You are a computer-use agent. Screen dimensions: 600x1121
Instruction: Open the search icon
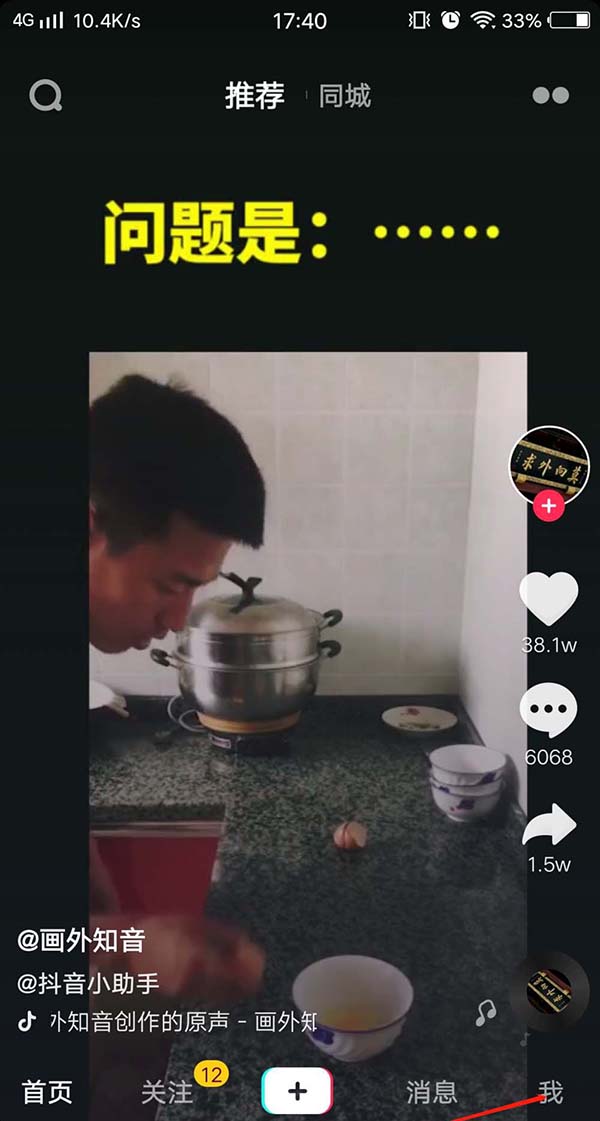tap(46, 96)
